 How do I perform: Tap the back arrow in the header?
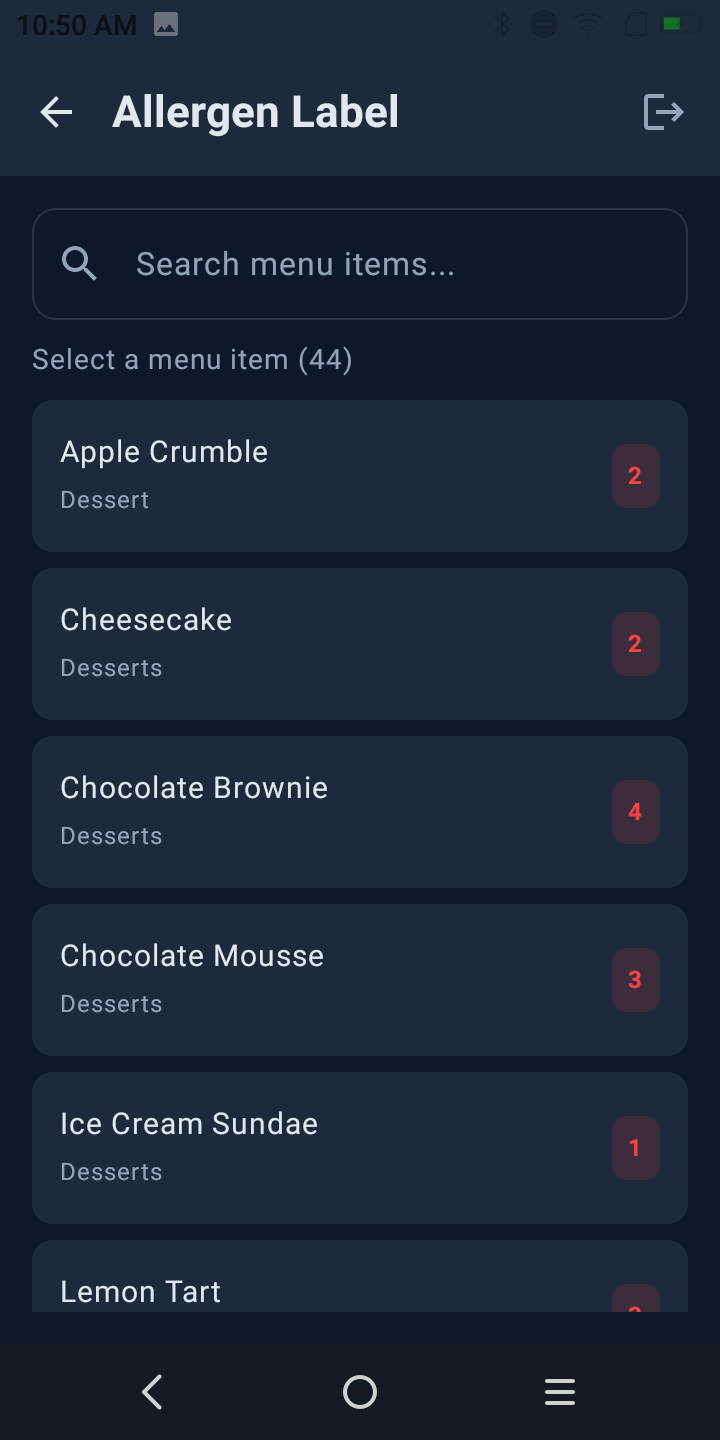(56, 112)
